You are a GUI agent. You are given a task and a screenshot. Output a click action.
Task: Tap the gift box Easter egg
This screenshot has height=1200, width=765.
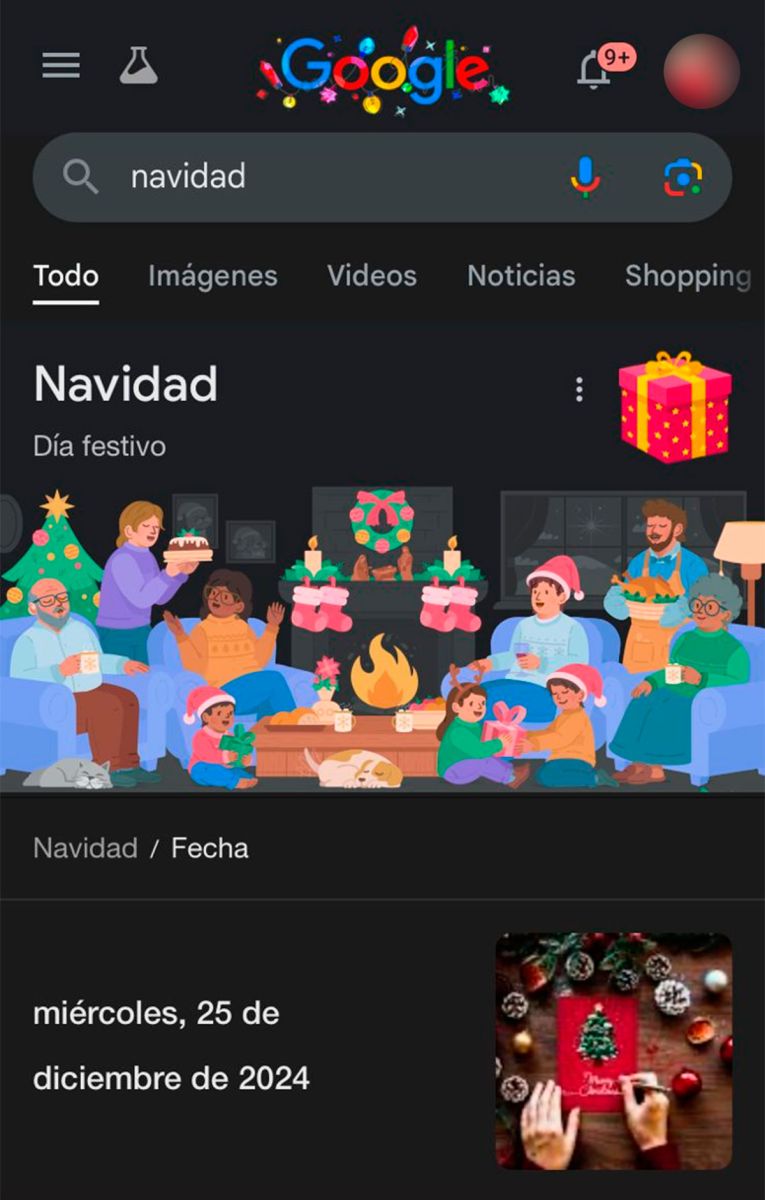pos(675,407)
